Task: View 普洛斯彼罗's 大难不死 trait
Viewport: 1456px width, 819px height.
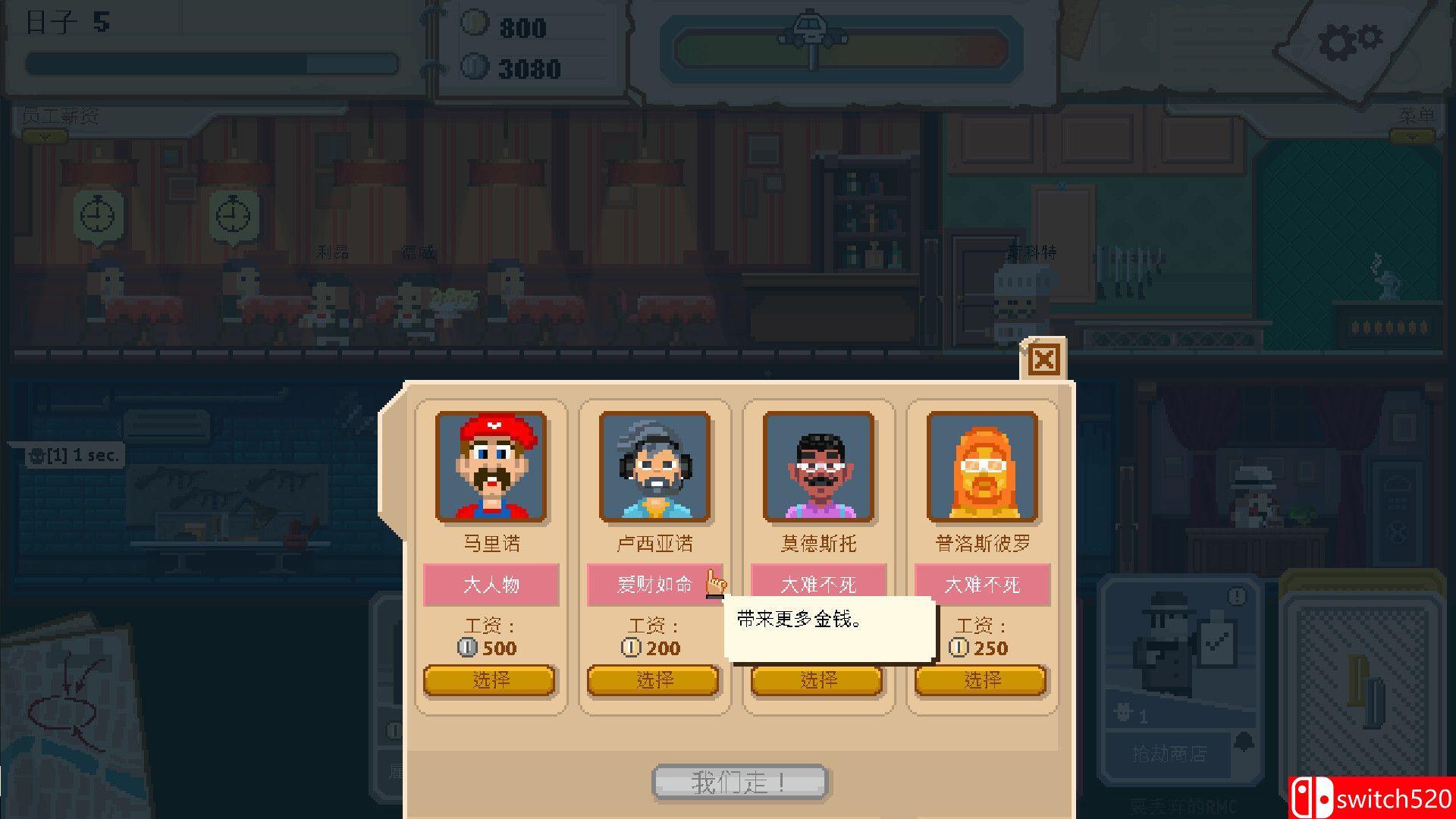Action: [x=982, y=585]
